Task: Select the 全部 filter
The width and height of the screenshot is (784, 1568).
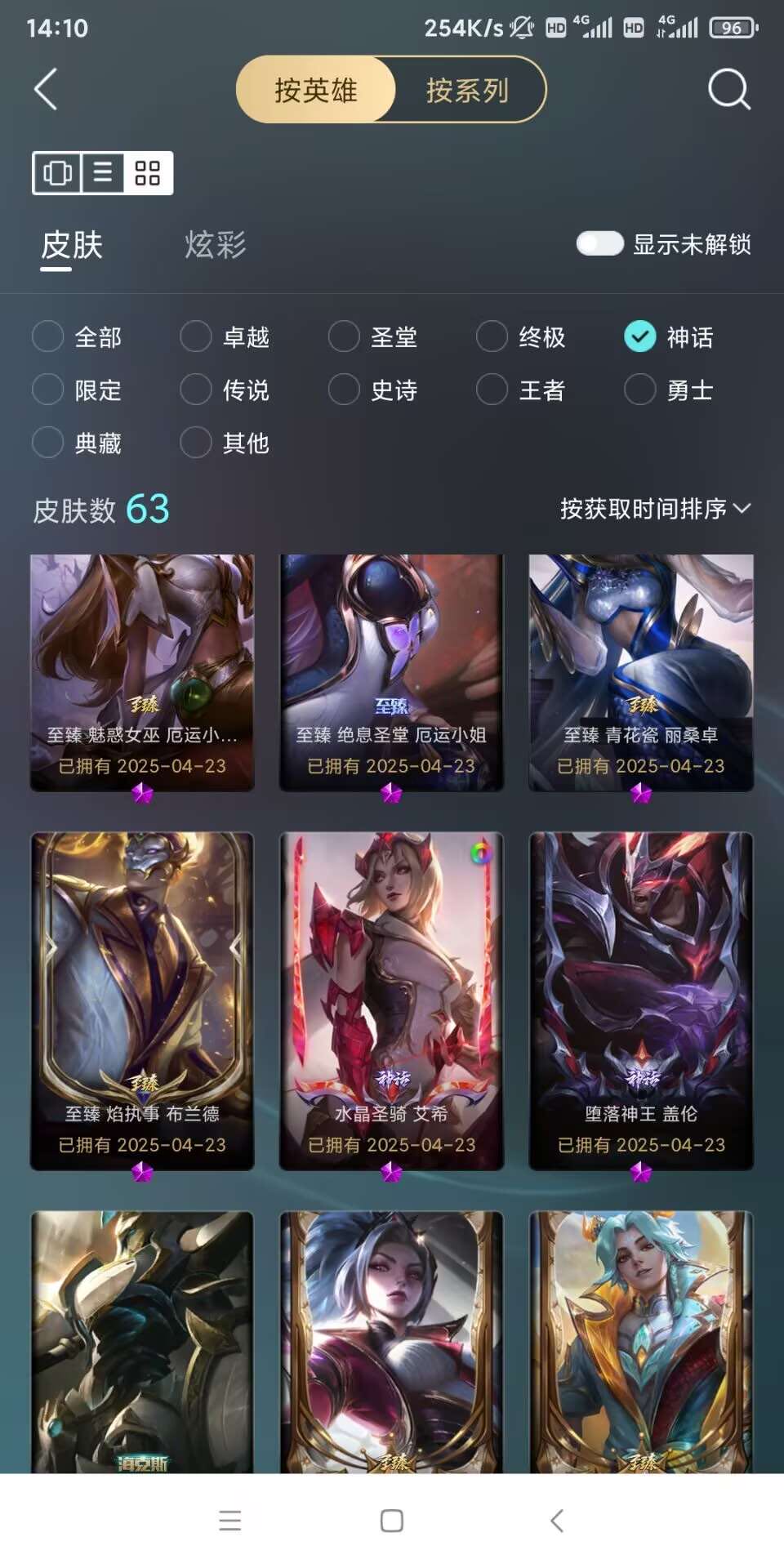Action: (48, 336)
